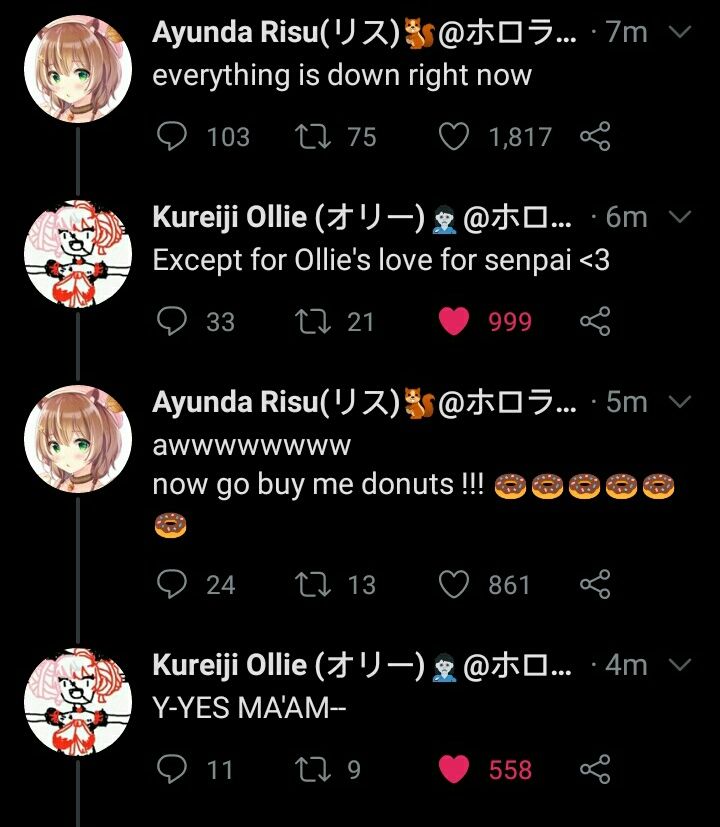Screen dimensions: 720x827
Task: Share Ollie's "love for senpai" tweet
Action: 595,321
